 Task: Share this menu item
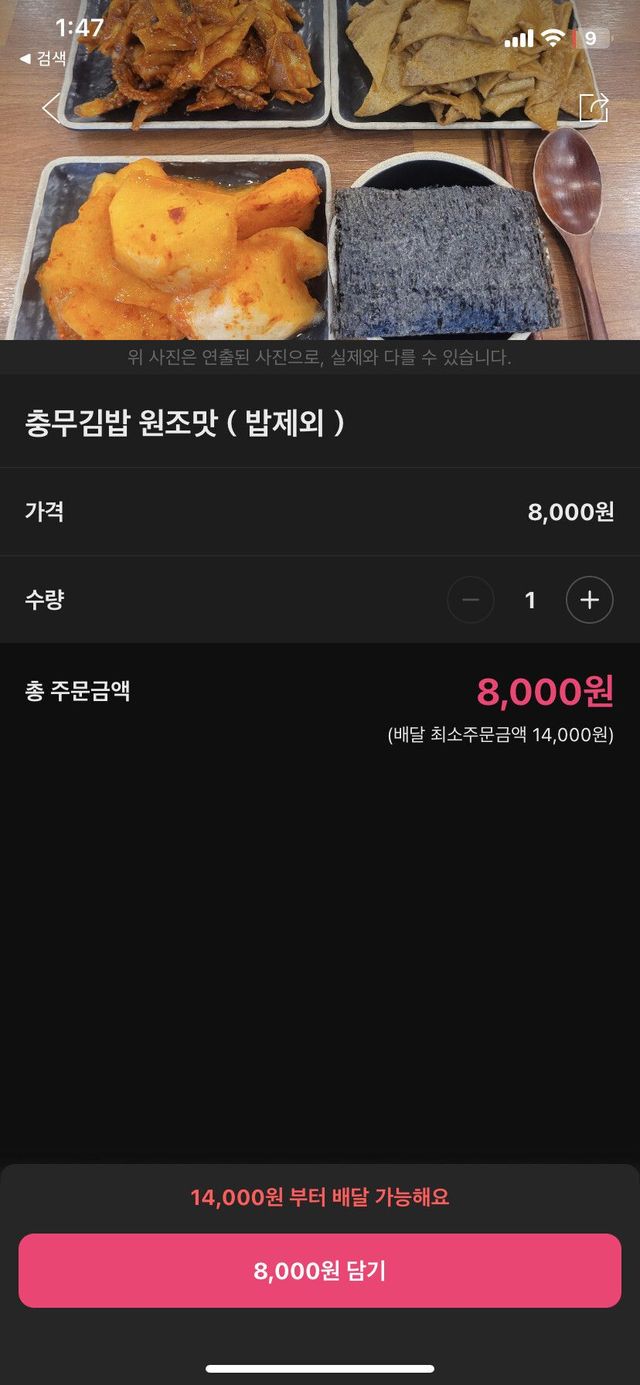(x=593, y=107)
